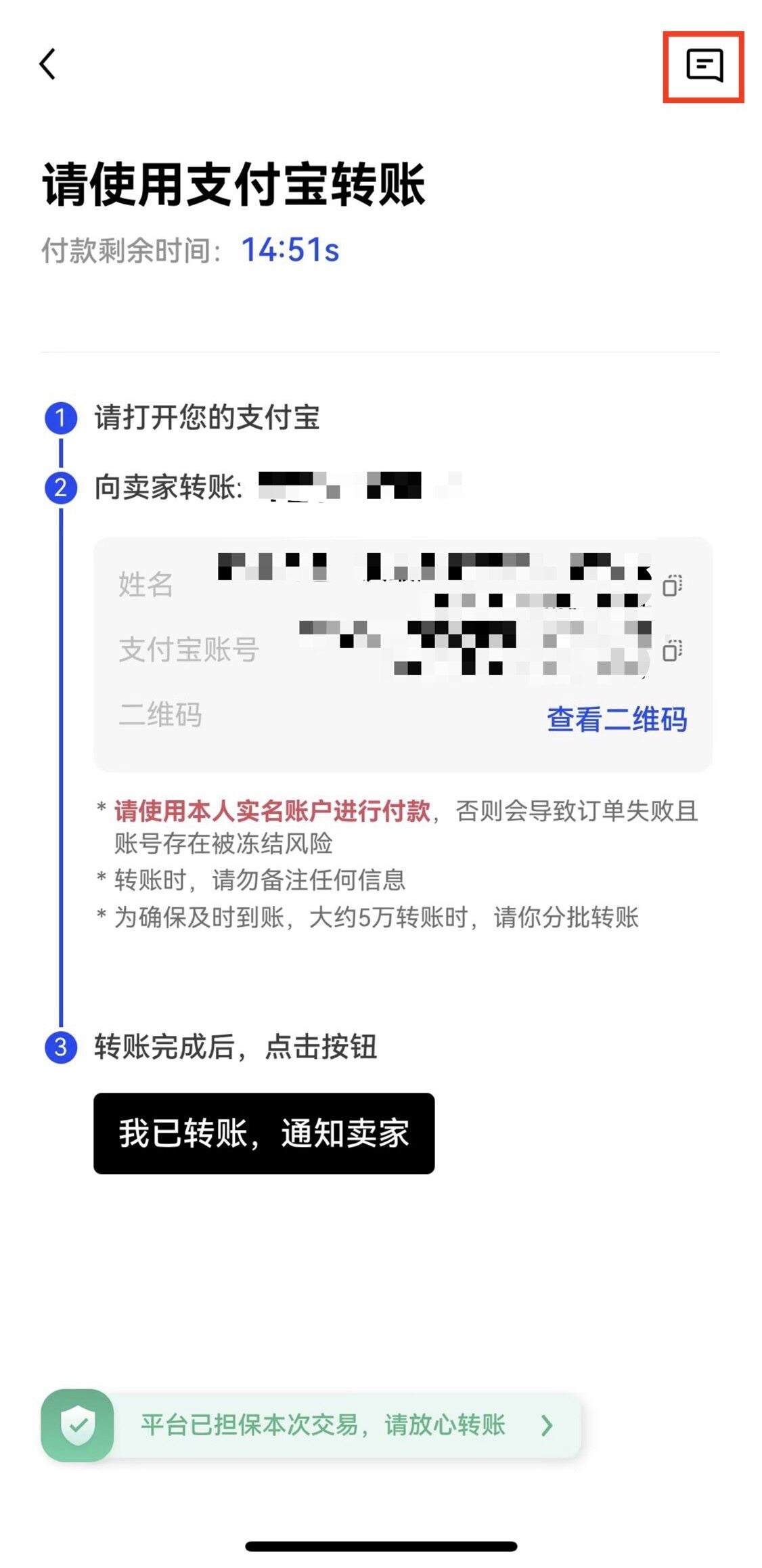Screen dimensions: 762x1568
Task: Open the 平台已担保本次交易 guarantee banner
Action: pyautogui.click(x=311, y=1425)
